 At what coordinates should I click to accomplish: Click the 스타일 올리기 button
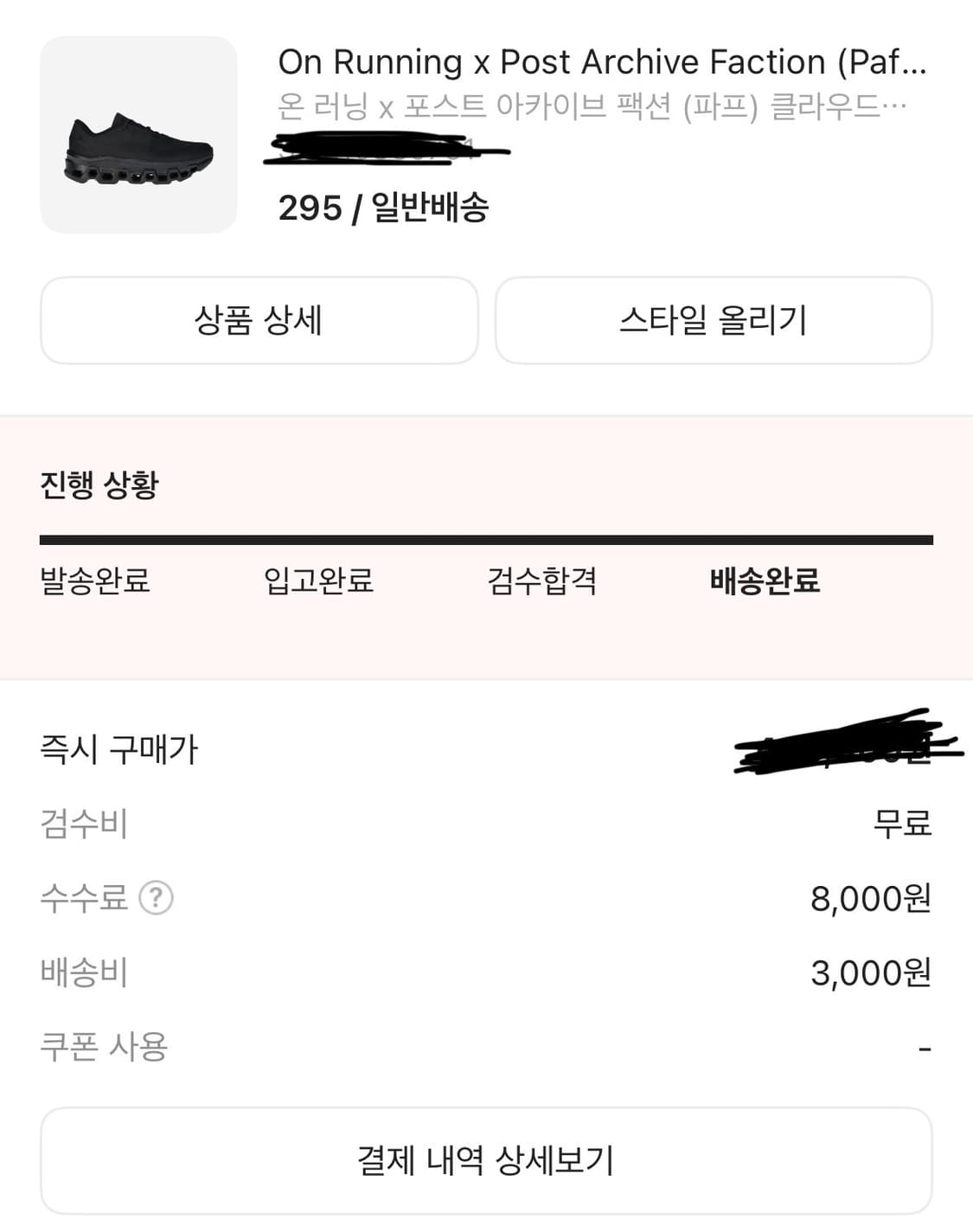(713, 320)
